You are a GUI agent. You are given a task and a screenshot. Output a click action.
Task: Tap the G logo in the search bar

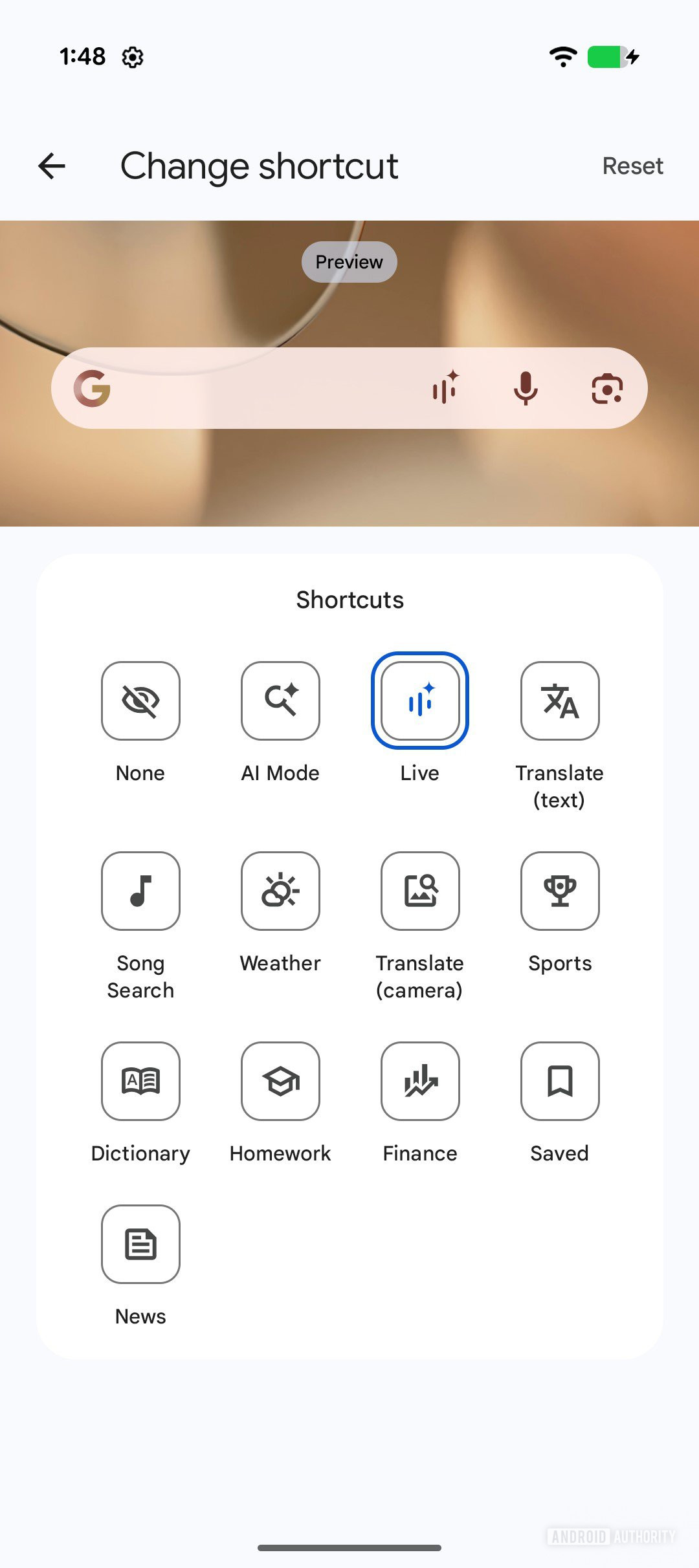[94, 388]
